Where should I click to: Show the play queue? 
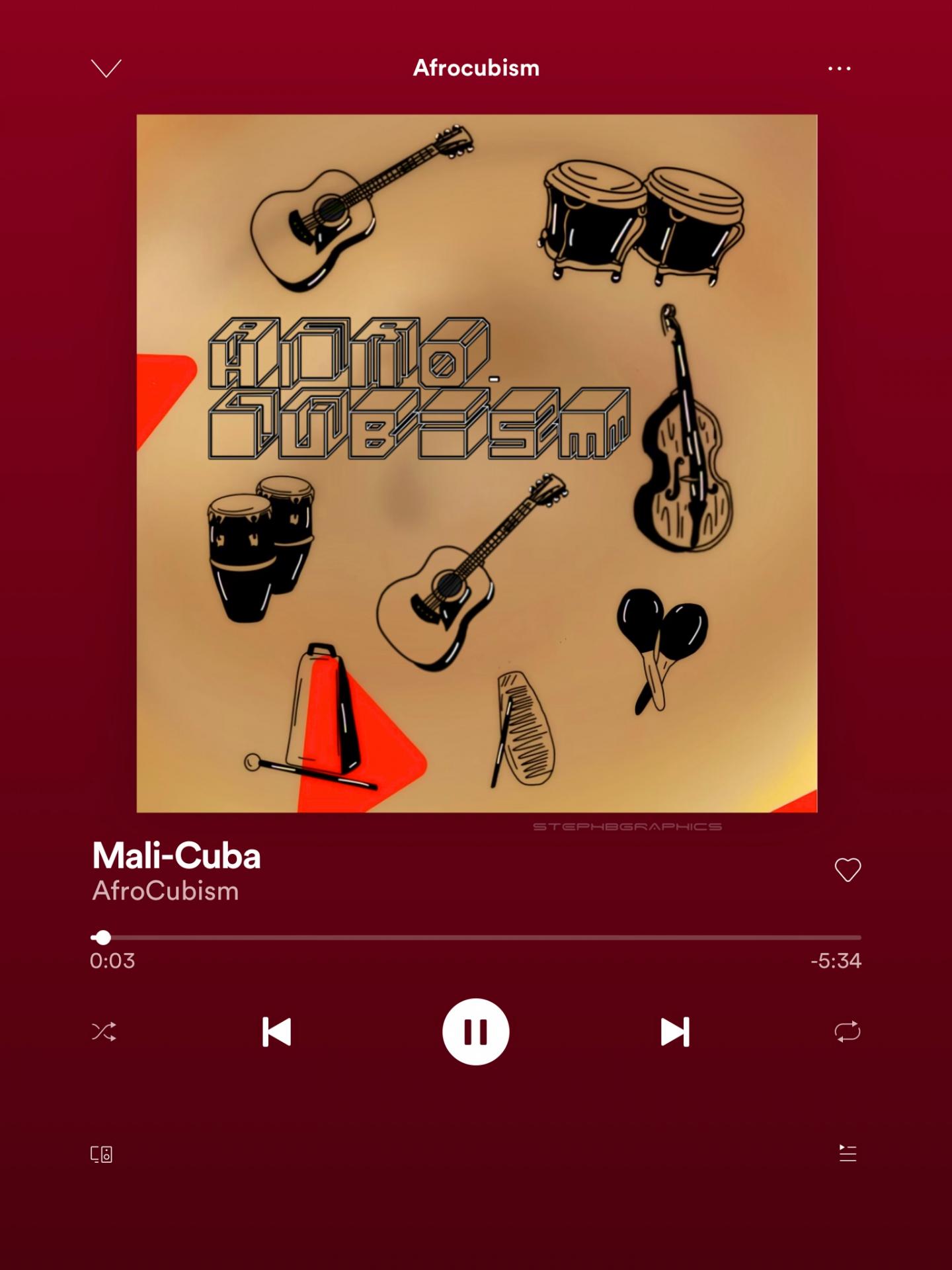[848, 1154]
